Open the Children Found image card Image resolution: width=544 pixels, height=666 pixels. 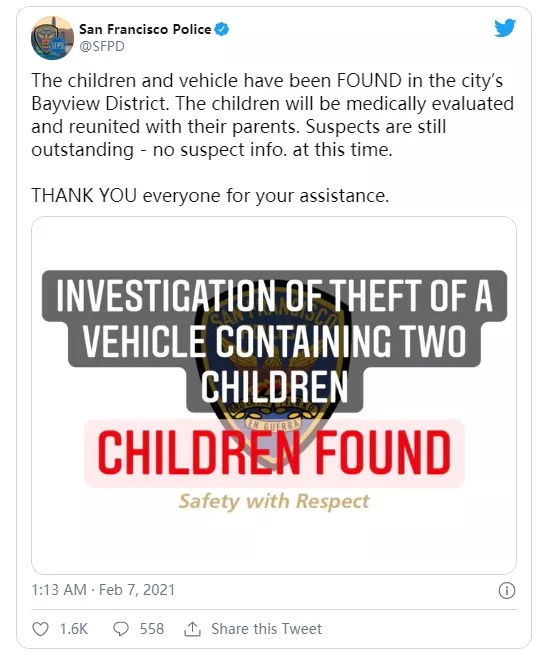tap(274, 395)
